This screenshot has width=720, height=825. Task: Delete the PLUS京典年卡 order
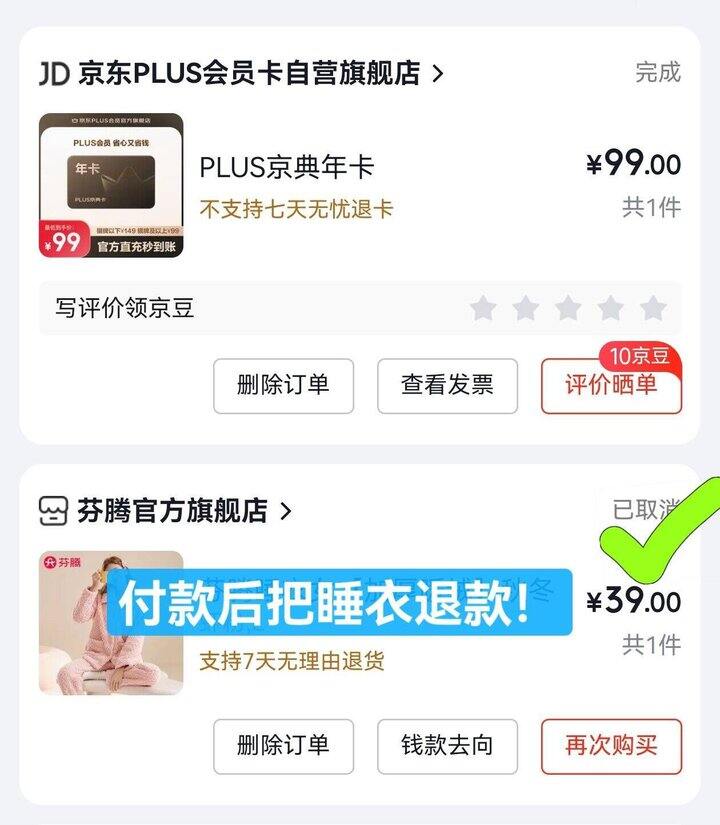283,385
